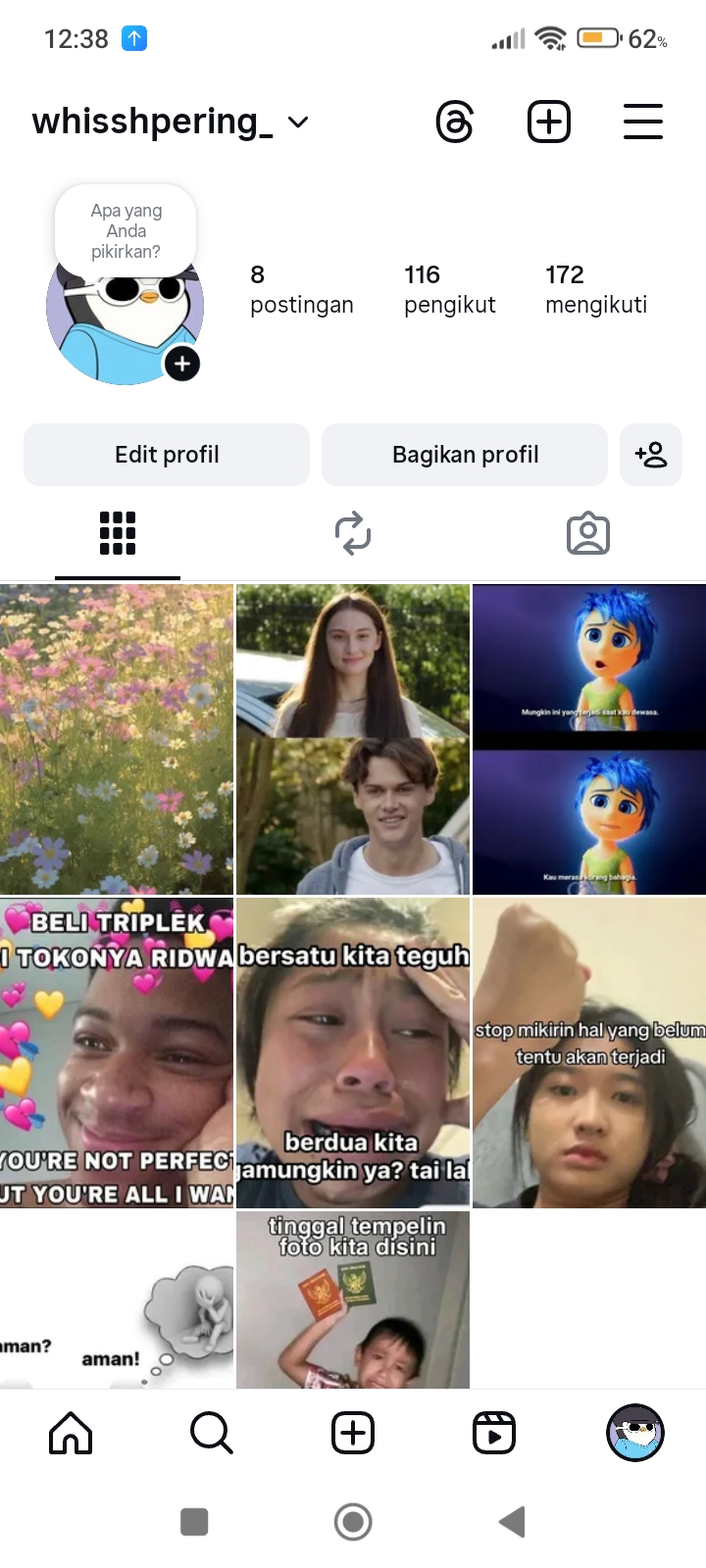706x1568 pixels.
Task: Go to the Home feed tab
Action: click(71, 1433)
